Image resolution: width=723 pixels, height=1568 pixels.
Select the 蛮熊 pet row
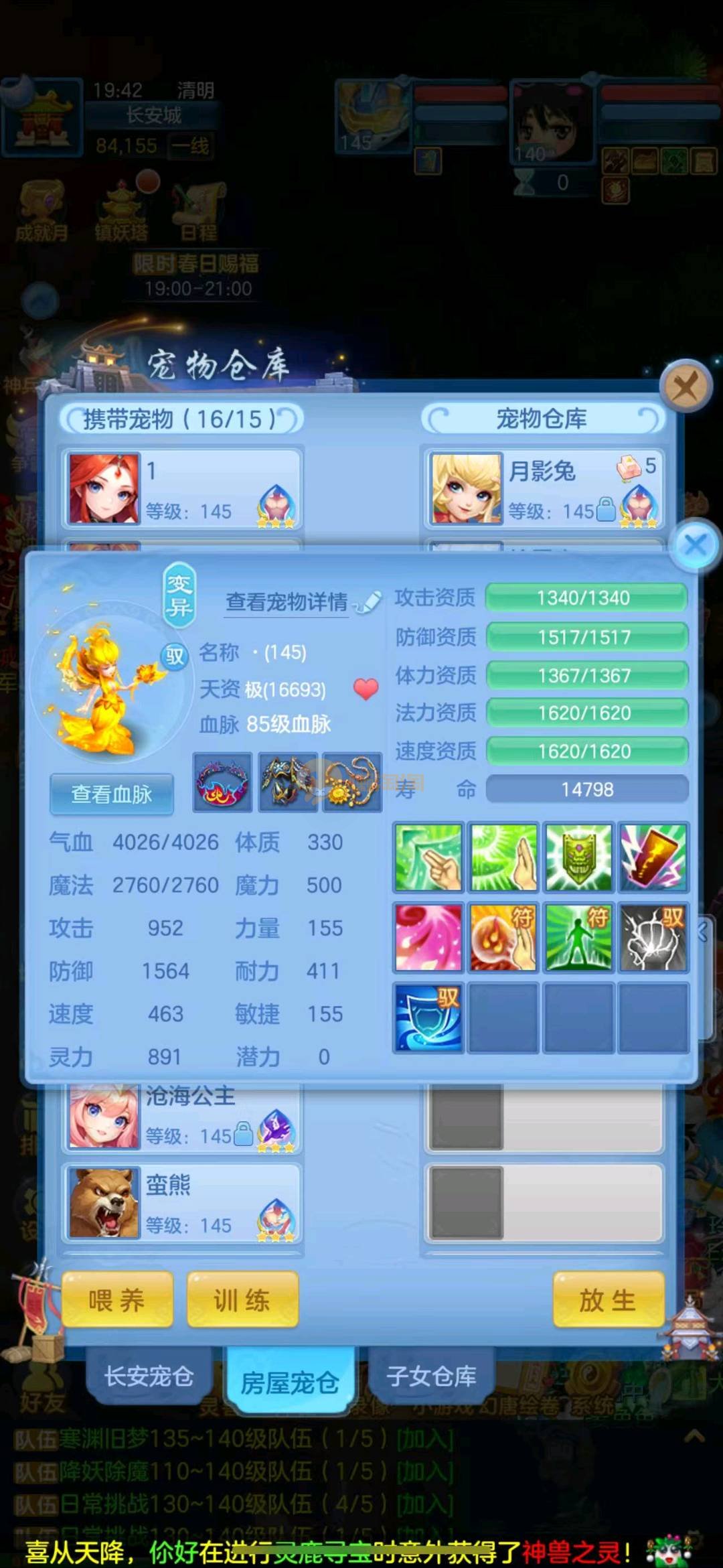182,1202
